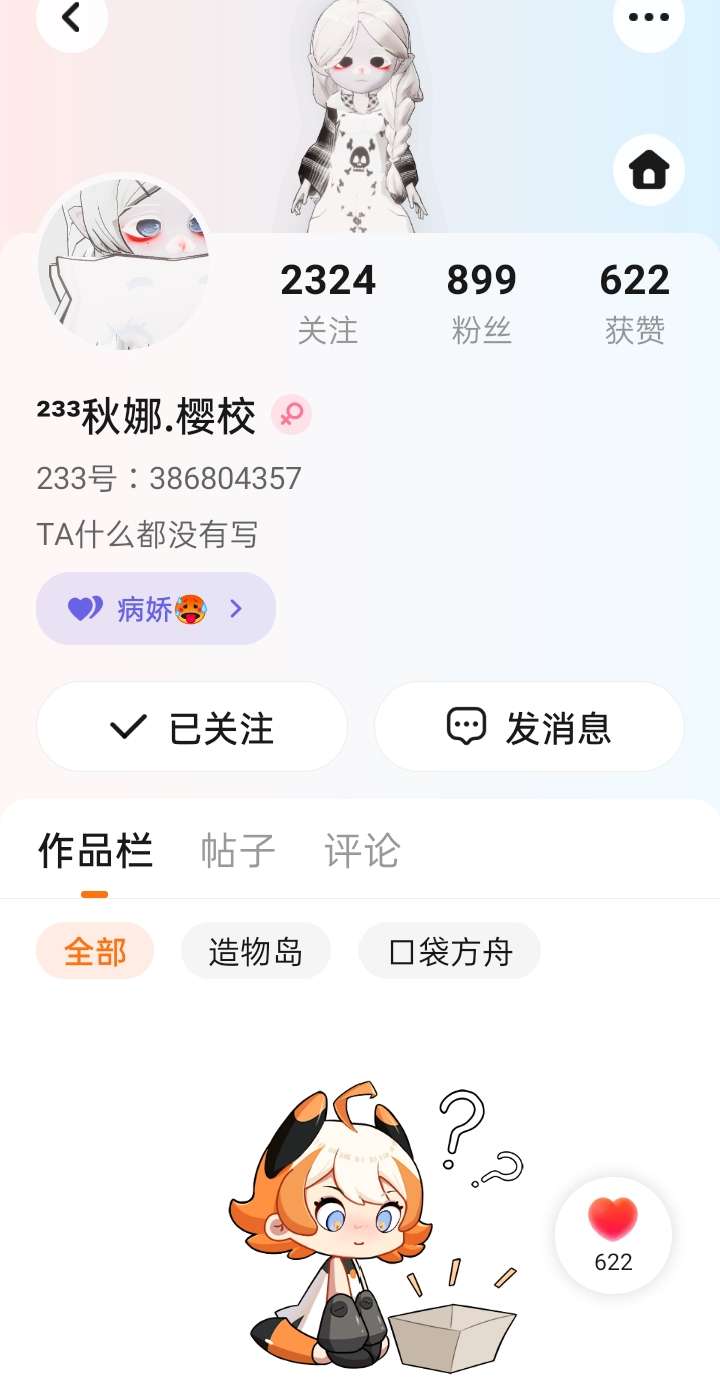The height and width of the screenshot is (1386, 720).
Task: Switch to the 作品栏 tab
Action: (95, 851)
